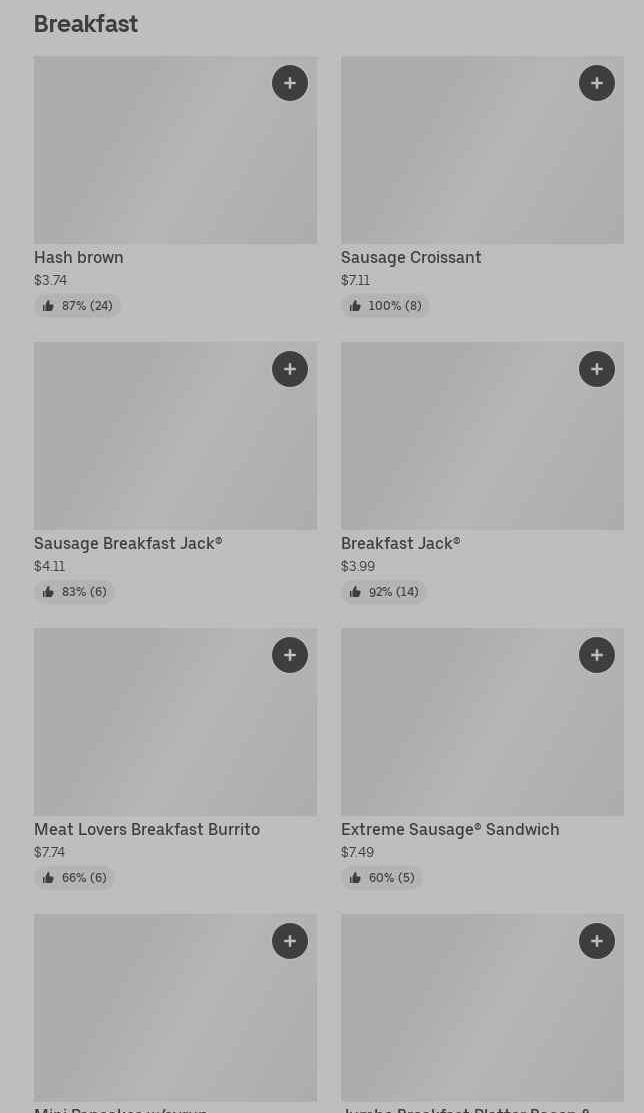Open the Sausage Breakfast Jack card
Image resolution: width=644 pixels, height=1113 pixels.
pos(175,473)
